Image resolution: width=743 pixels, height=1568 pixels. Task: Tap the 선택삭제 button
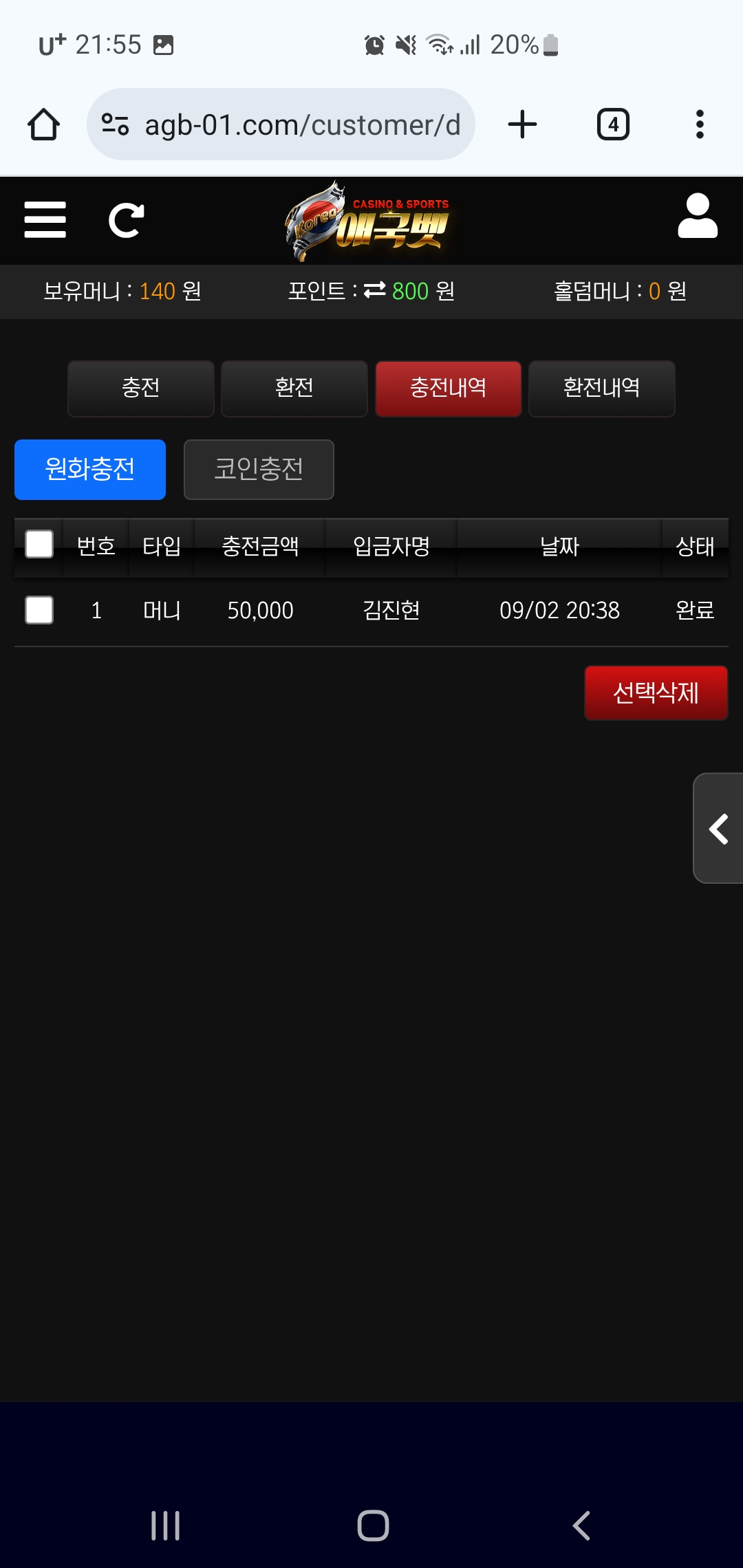click(656, 693)
